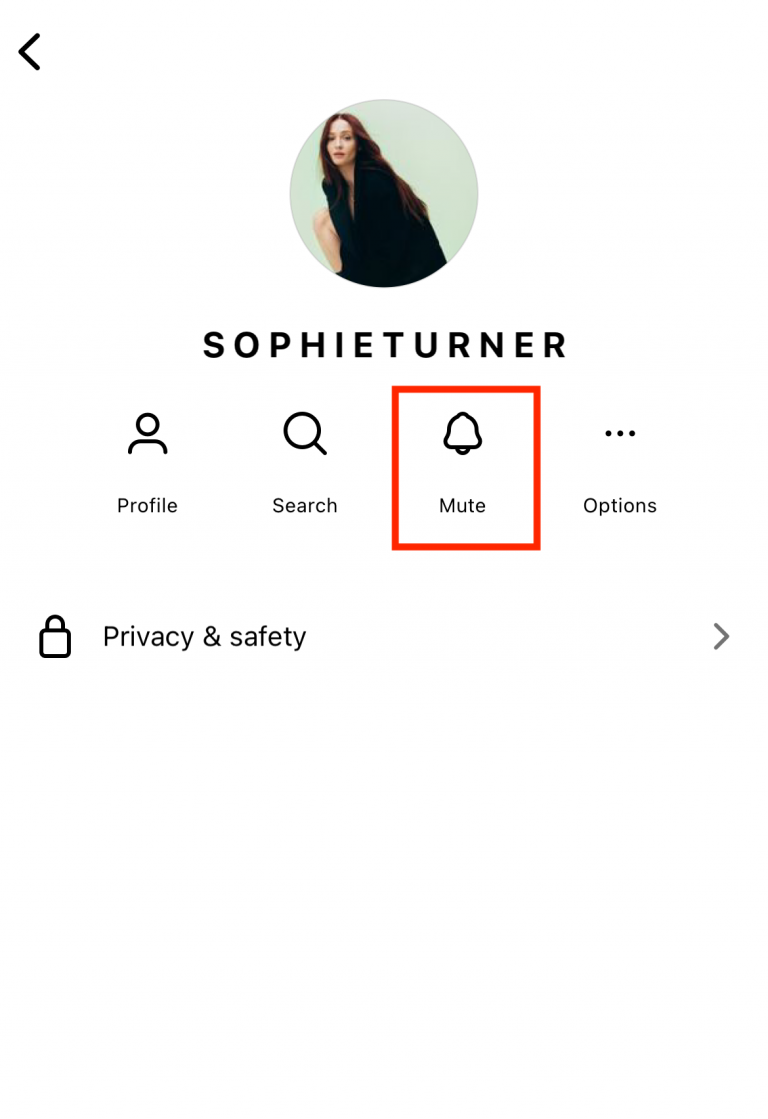
Task: View Sophie Turner's profile picture
Action: pos(384,194)
